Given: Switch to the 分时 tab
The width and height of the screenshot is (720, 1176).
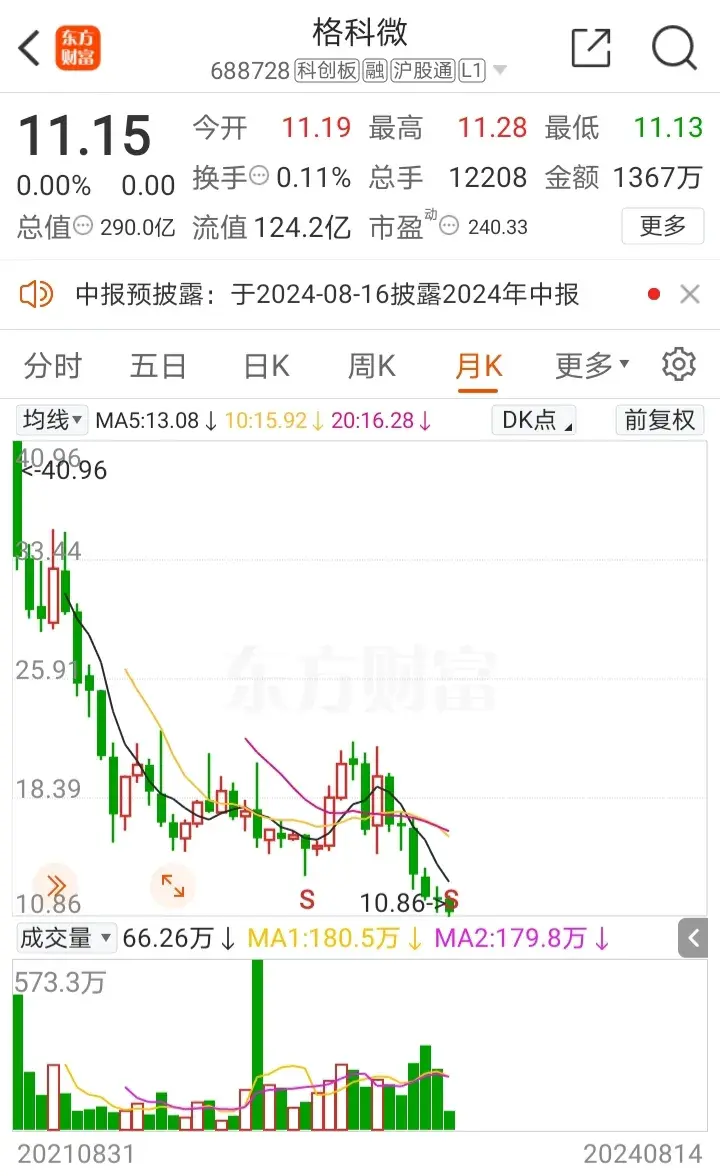Looking at the screenshot, I should pyautogui.click(x=53, y=366).
